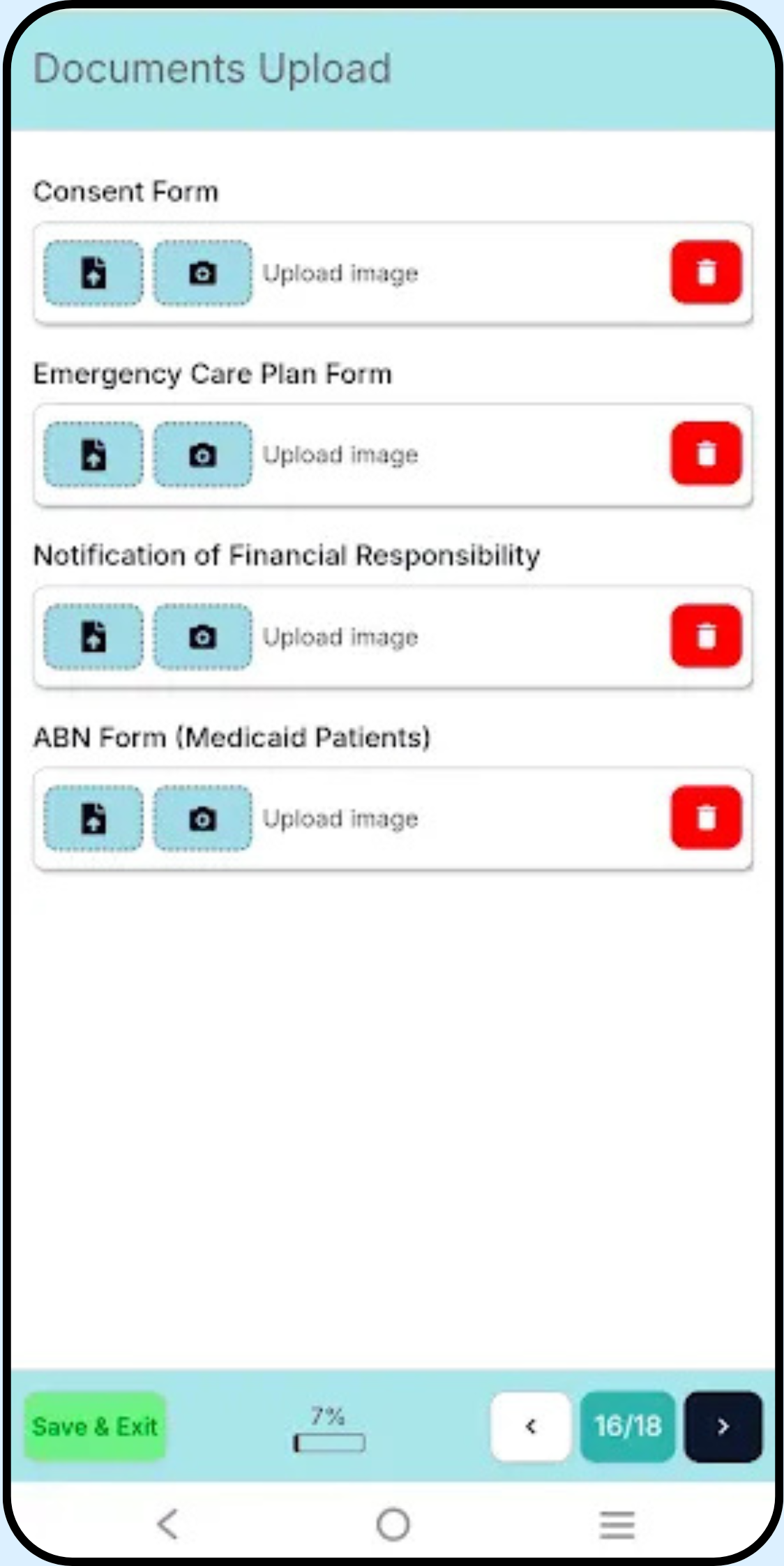Viewport: 784px width, 1566px height.
Task: Delete the Emergency Care Plan Form upload
Action: pyautogui.click(x=706, y=453)
